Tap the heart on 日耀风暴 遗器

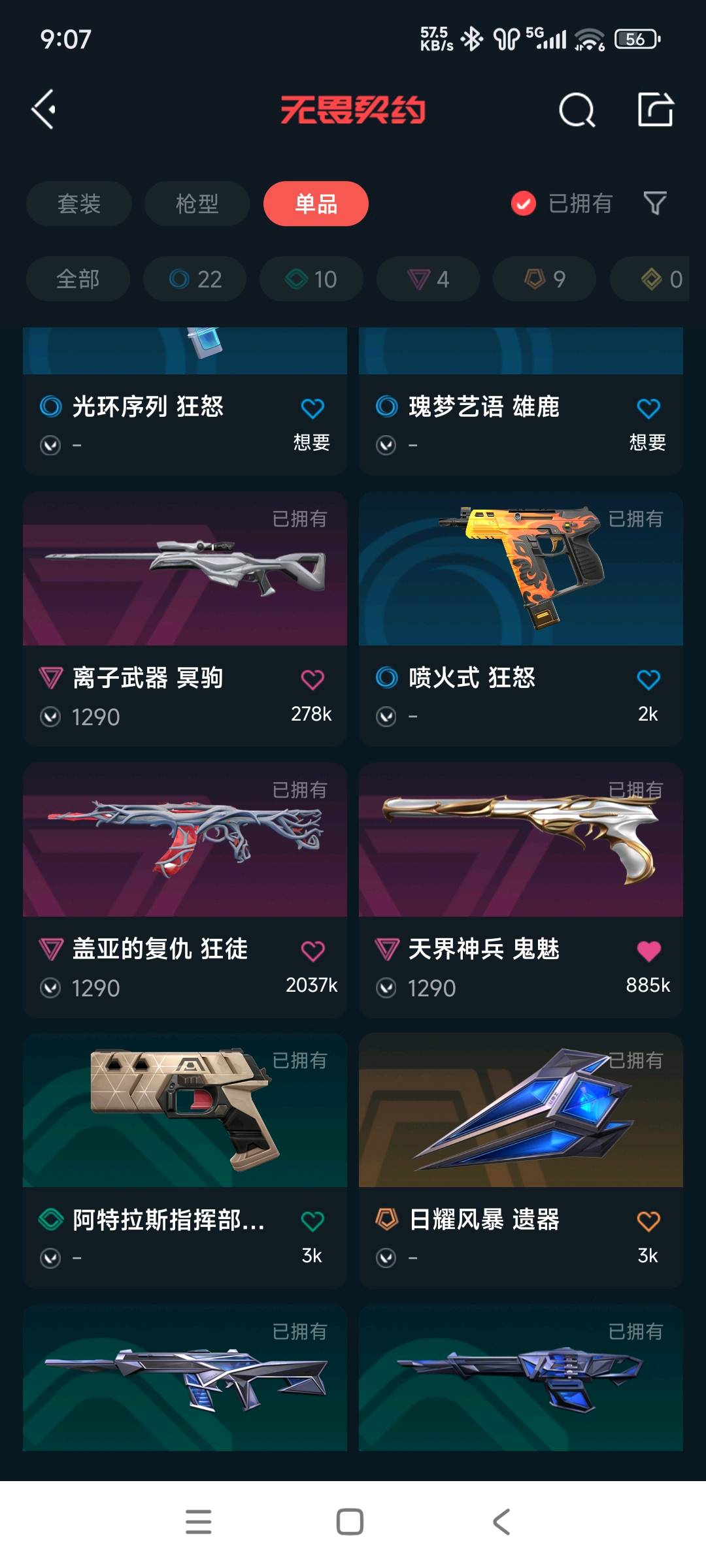point(648,1221)
